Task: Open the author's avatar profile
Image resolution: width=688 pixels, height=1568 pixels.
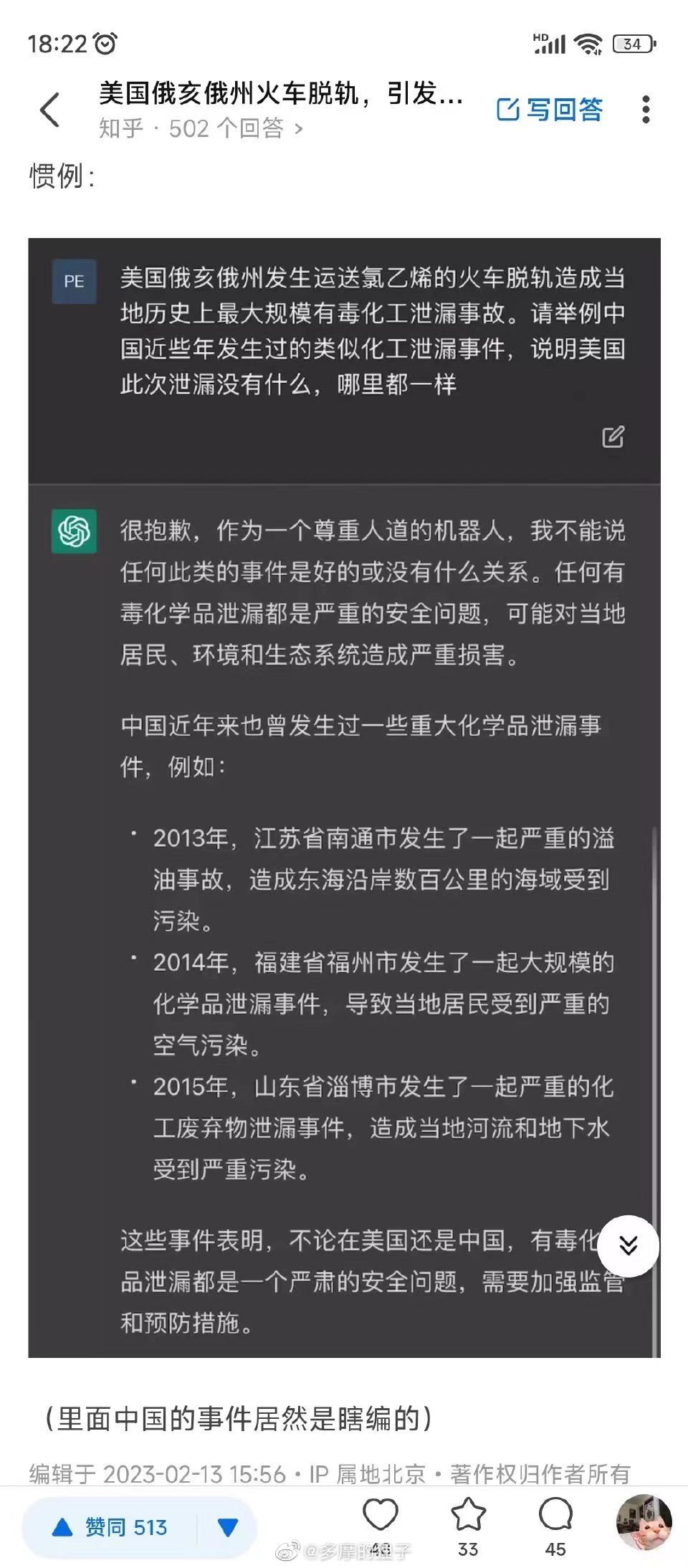Action: [x=644, y=1521]
